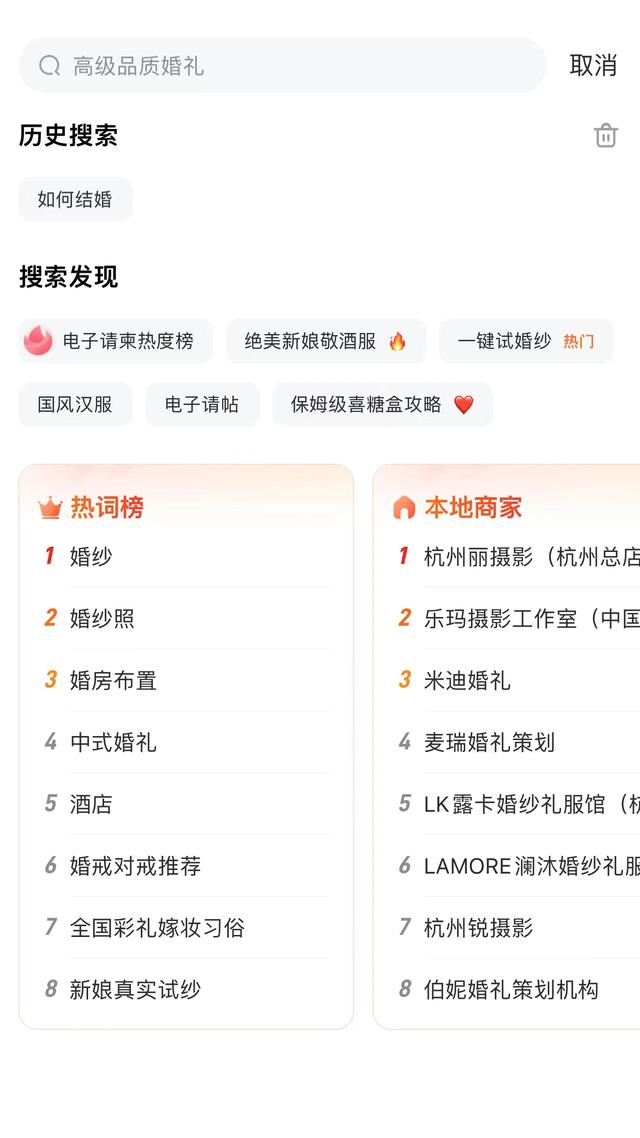
Task: Select the 电子请帖 chip
Action: point(202,404)
